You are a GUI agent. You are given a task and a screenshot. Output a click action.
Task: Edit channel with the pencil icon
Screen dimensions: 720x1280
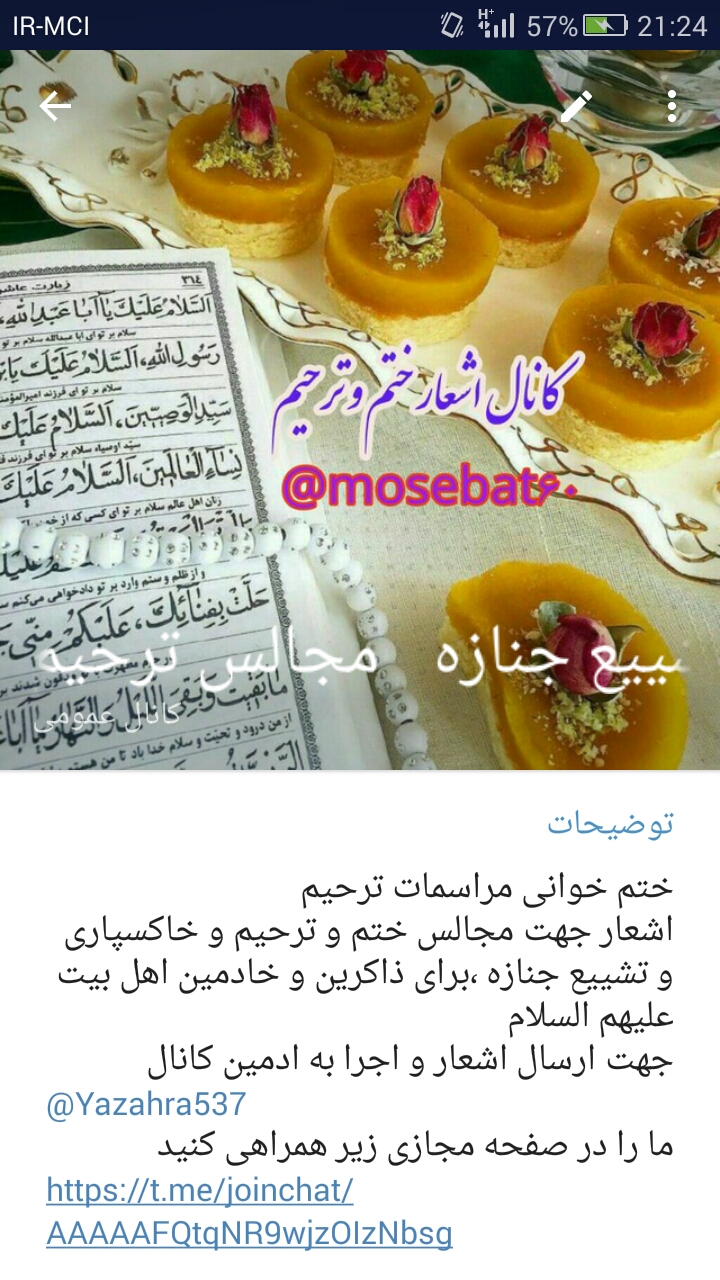[576, 106]
